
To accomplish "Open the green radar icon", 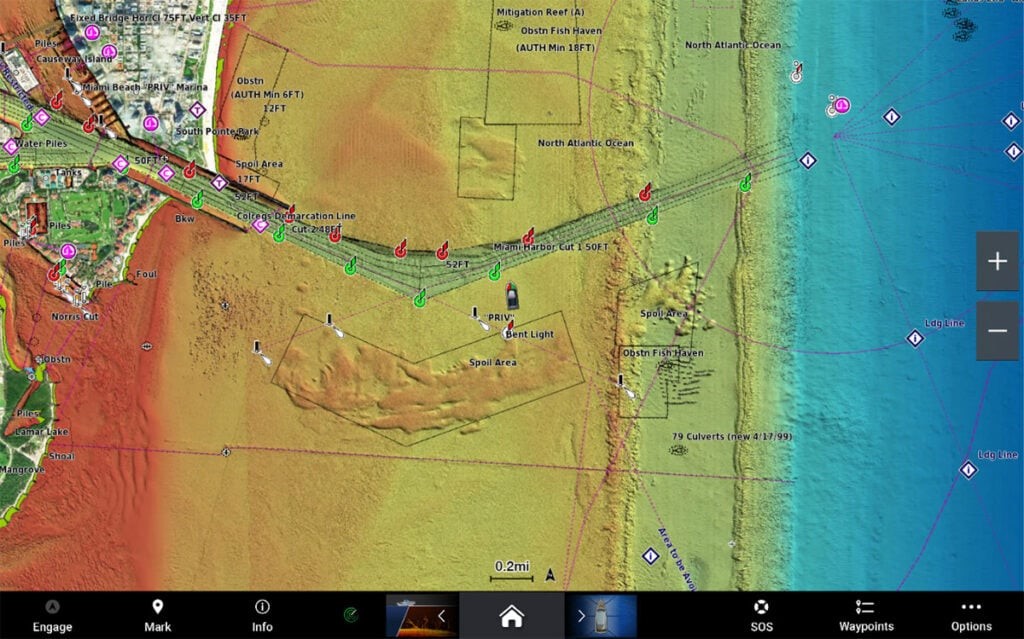I will point(352,616).
